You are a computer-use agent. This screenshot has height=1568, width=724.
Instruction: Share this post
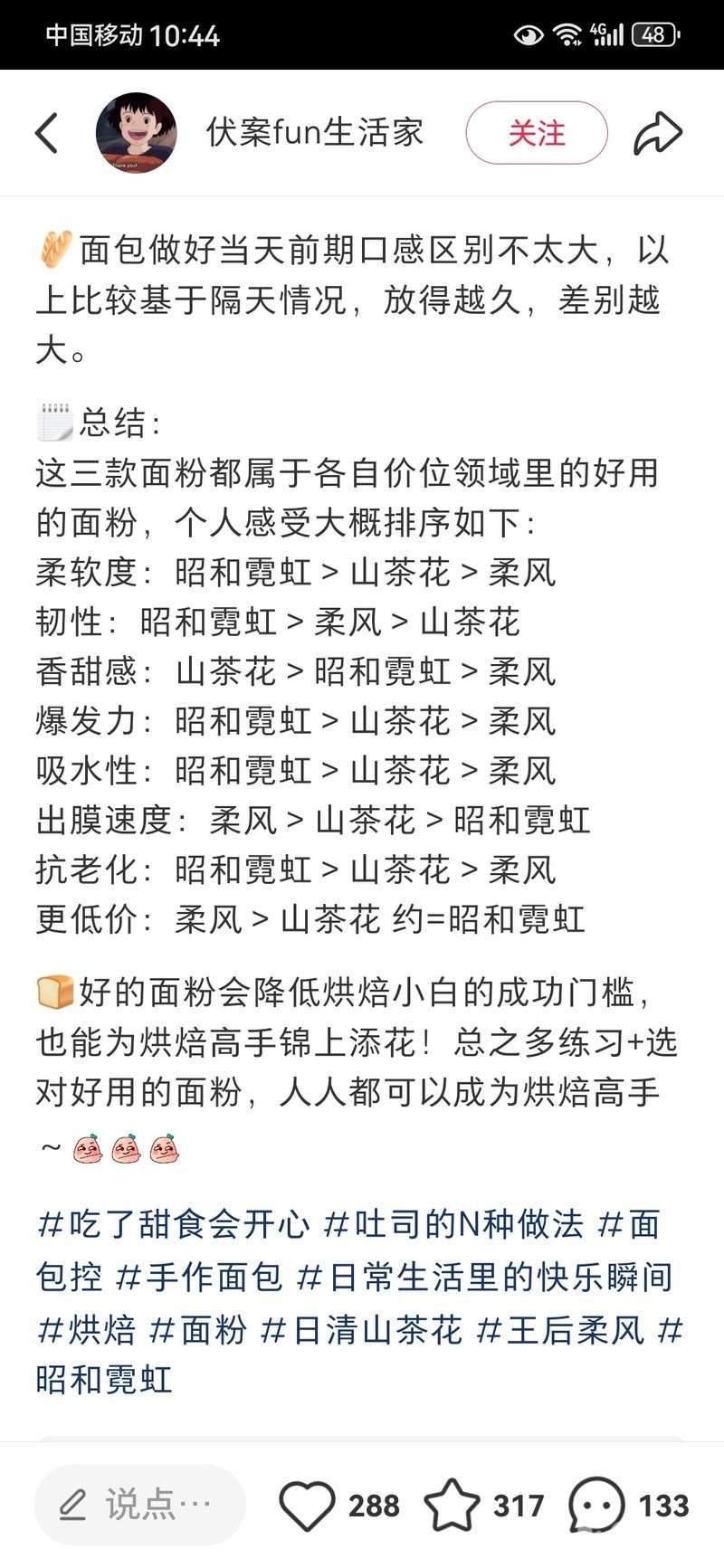657,133
